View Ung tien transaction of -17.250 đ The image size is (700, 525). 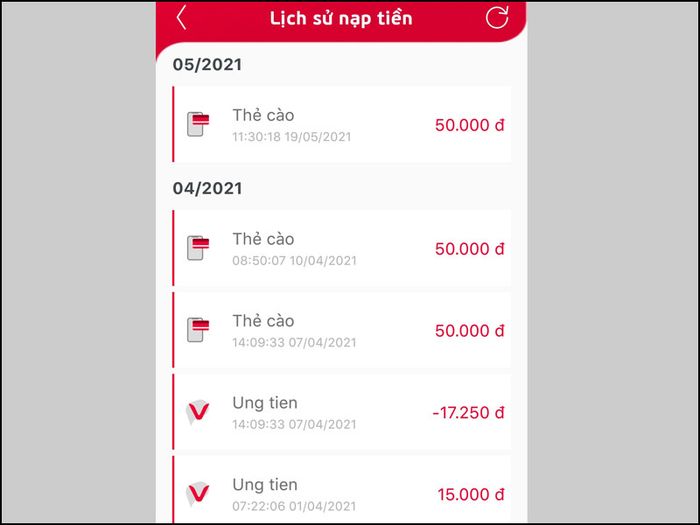click(341, 412)
